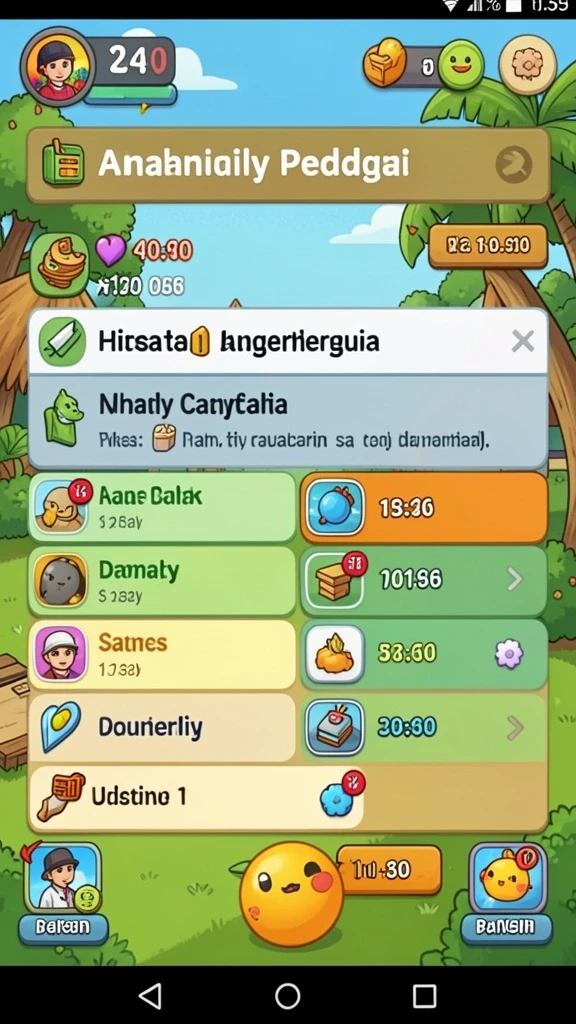This screenshot has width=576, height=1024.
Task: Open the Bangih chick button
Action: pyautogui.click(x=507, y=893)
